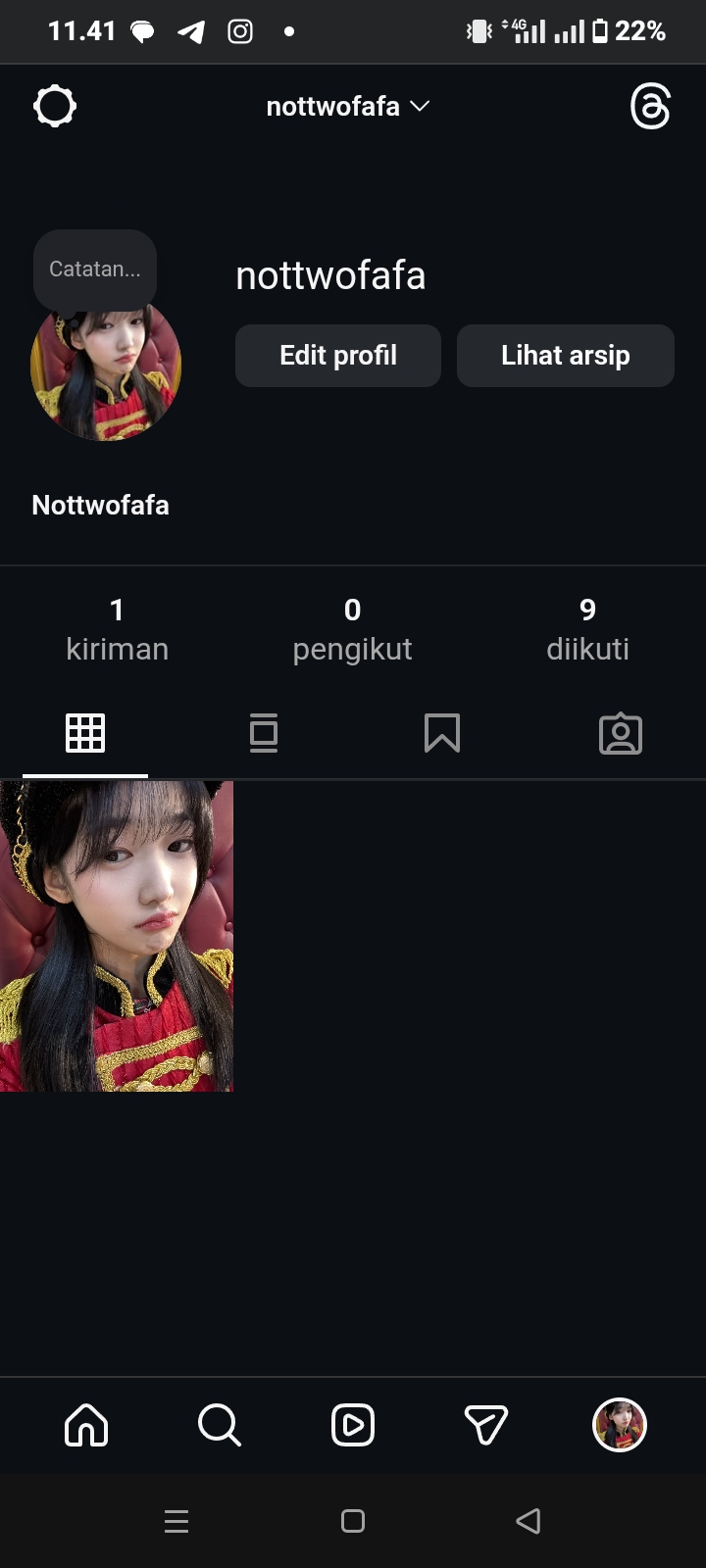Open Lihat arsip

[566, 356]
